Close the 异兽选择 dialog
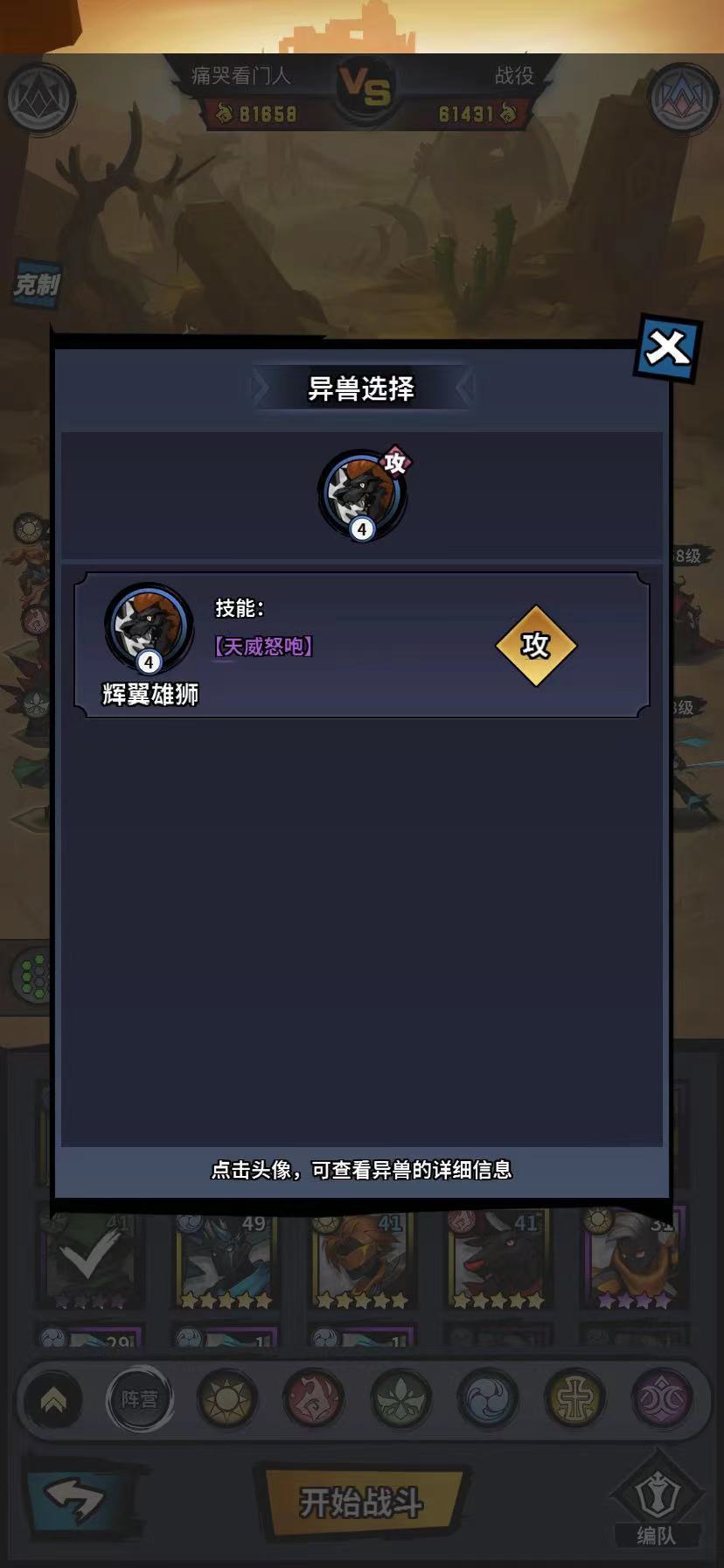Viewport: 724px width, 1568px height. pos(667,347)
